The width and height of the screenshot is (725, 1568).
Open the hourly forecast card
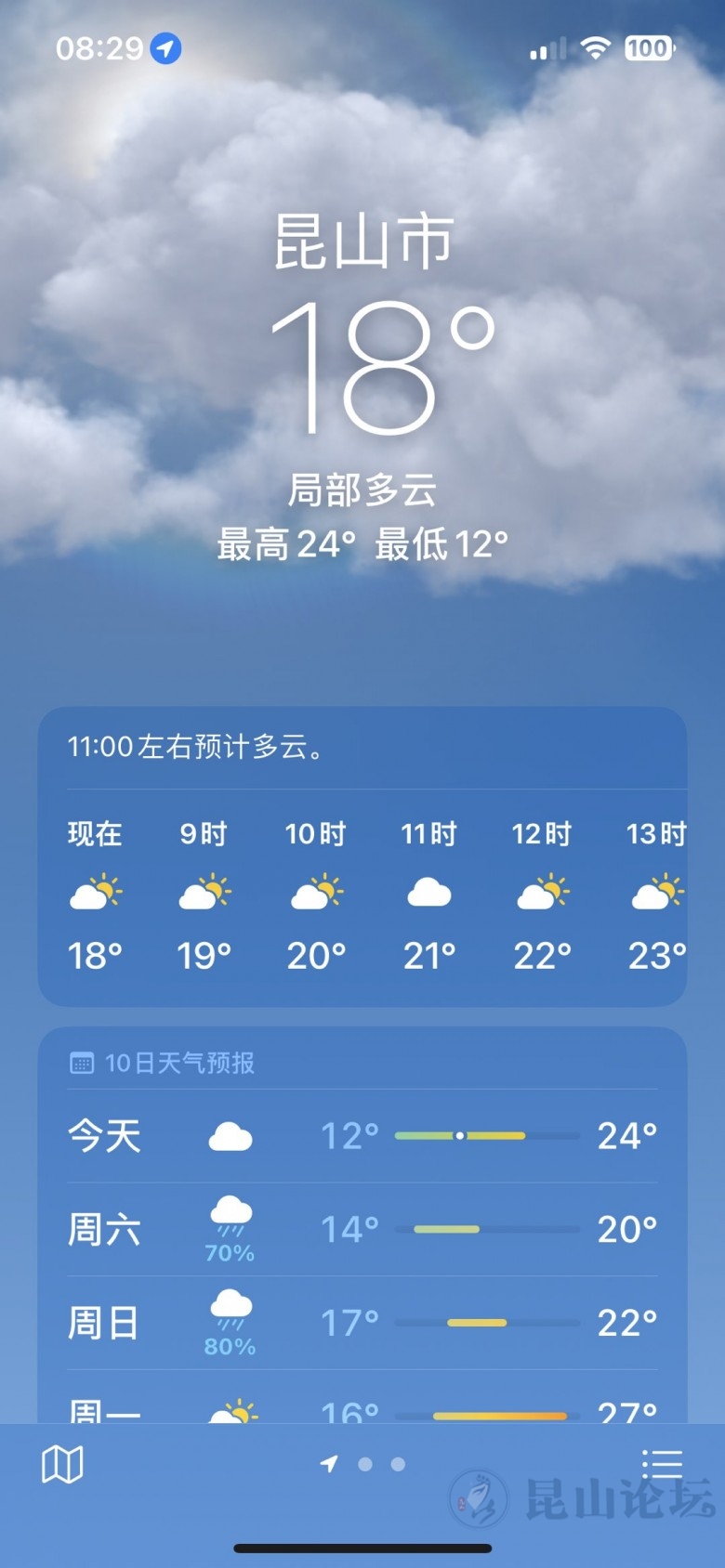click(362, 892)
